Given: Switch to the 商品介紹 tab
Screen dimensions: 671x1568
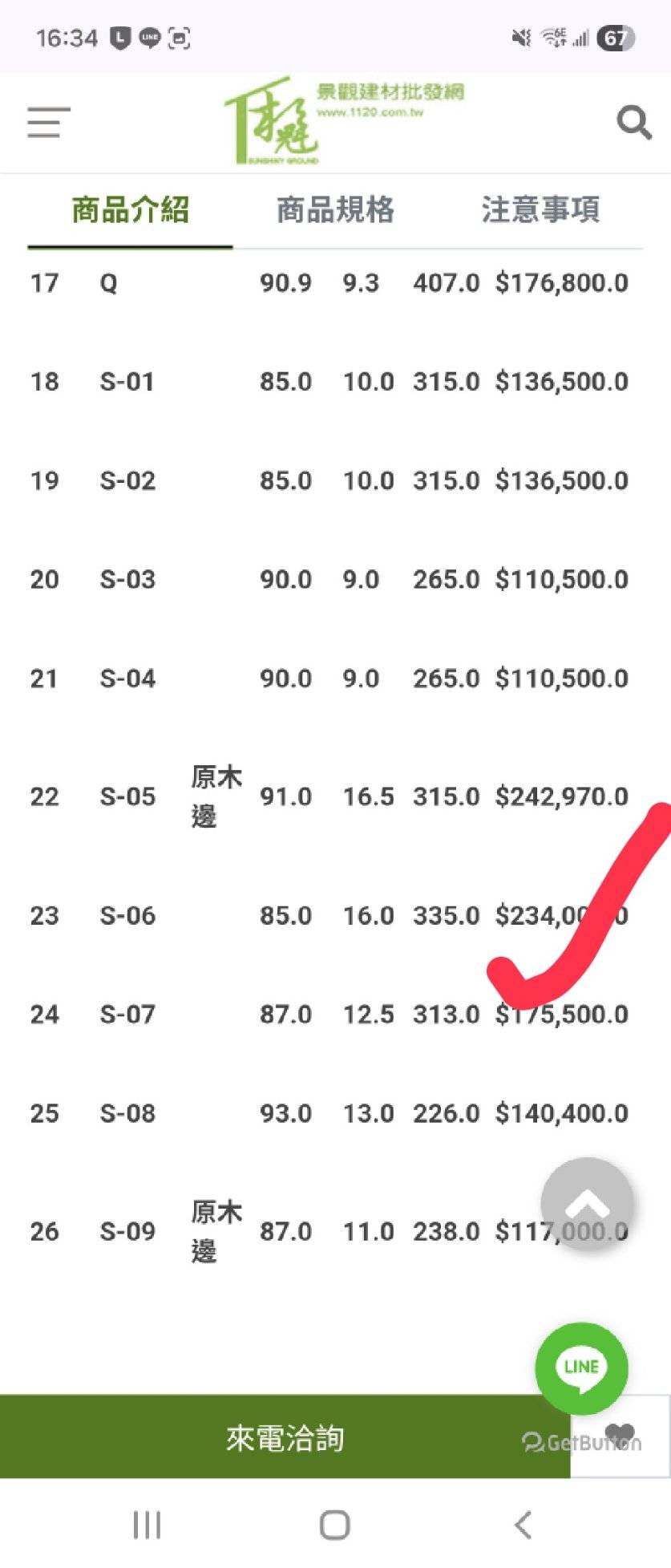Looking at the screenshot, I should (130, 210).
